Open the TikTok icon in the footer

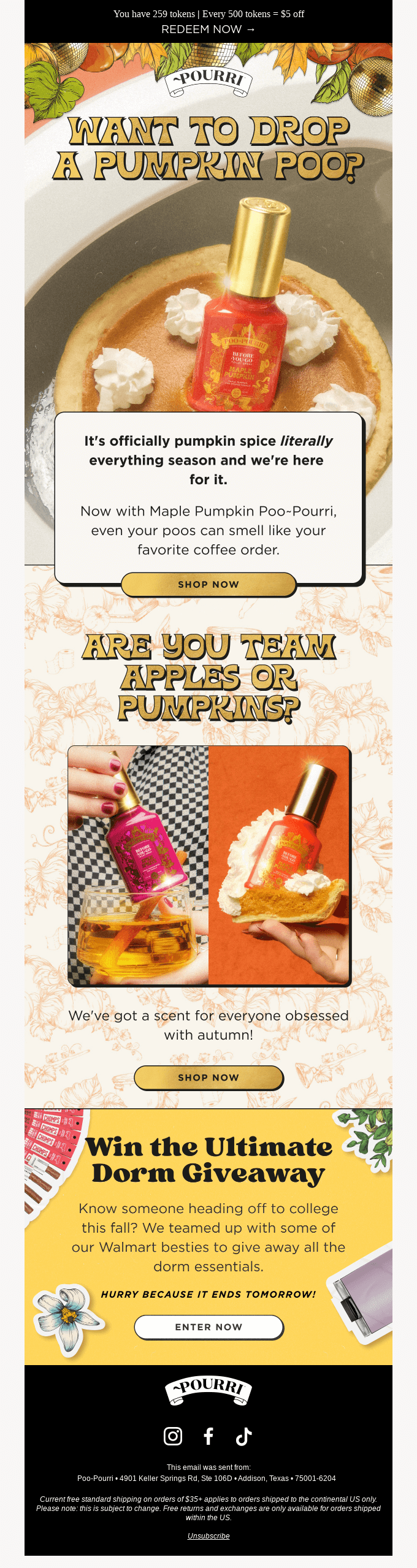pyautogui.click(x=243, y=1436)
